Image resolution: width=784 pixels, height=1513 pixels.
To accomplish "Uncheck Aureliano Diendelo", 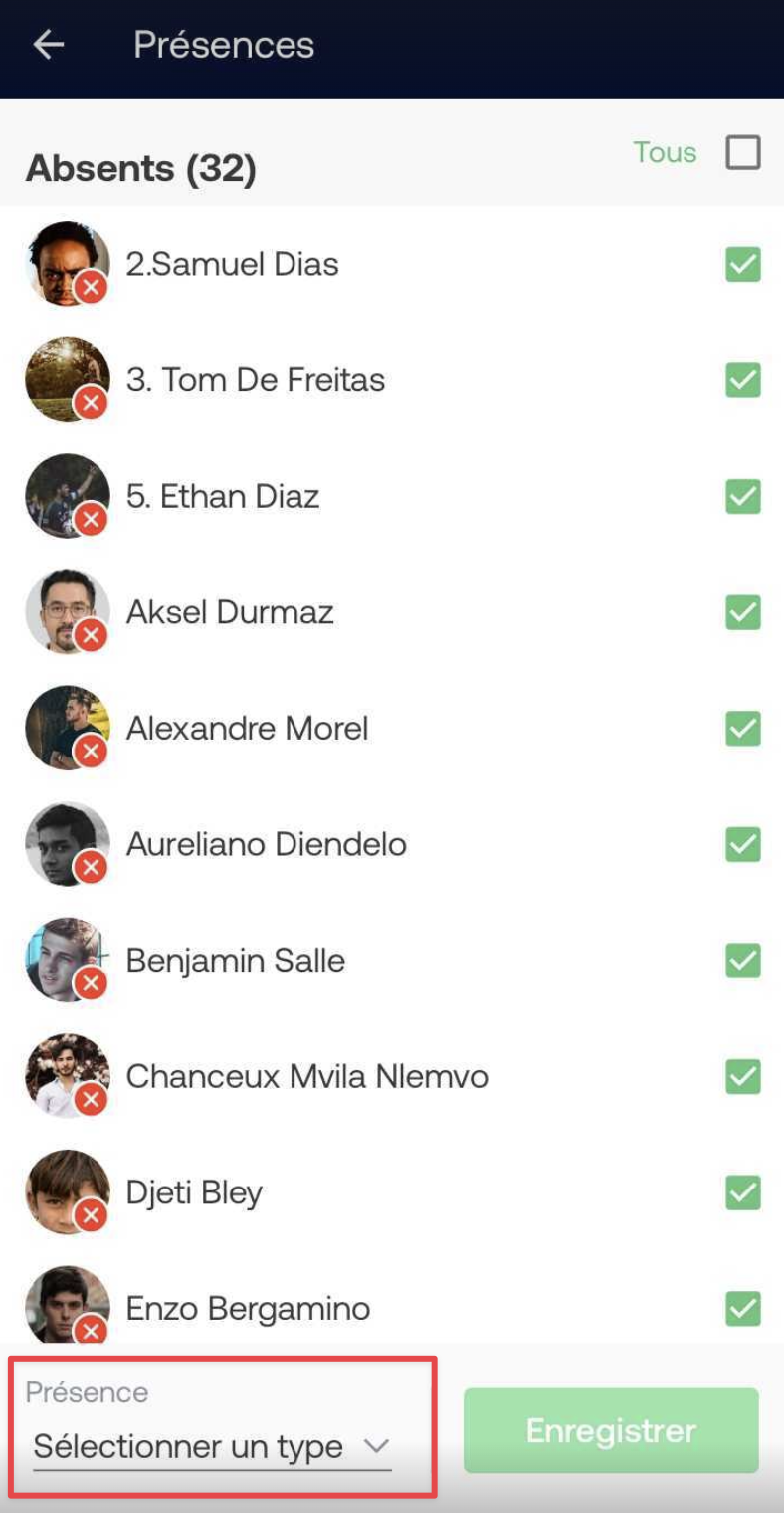I will [743, 845].
